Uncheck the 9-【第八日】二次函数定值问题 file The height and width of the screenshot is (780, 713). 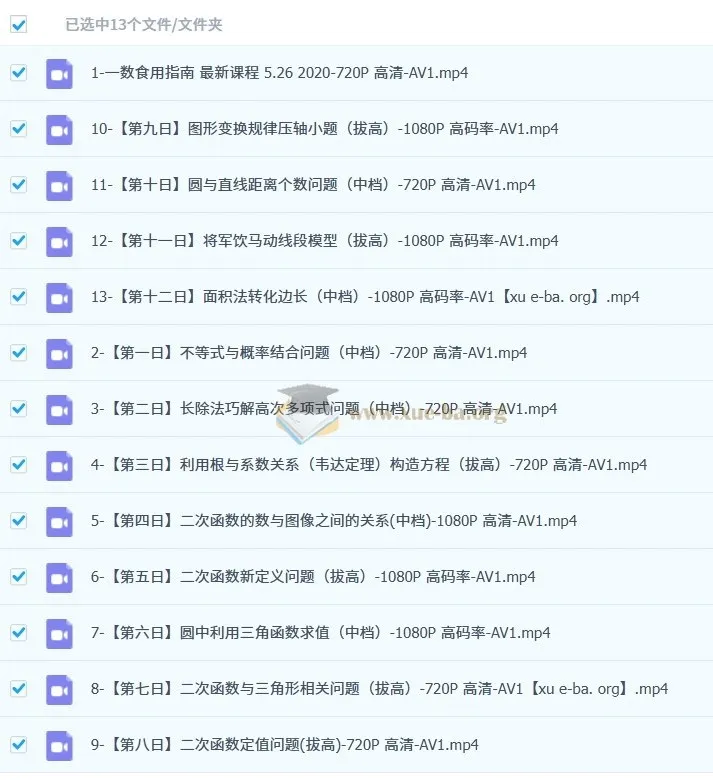18,745
